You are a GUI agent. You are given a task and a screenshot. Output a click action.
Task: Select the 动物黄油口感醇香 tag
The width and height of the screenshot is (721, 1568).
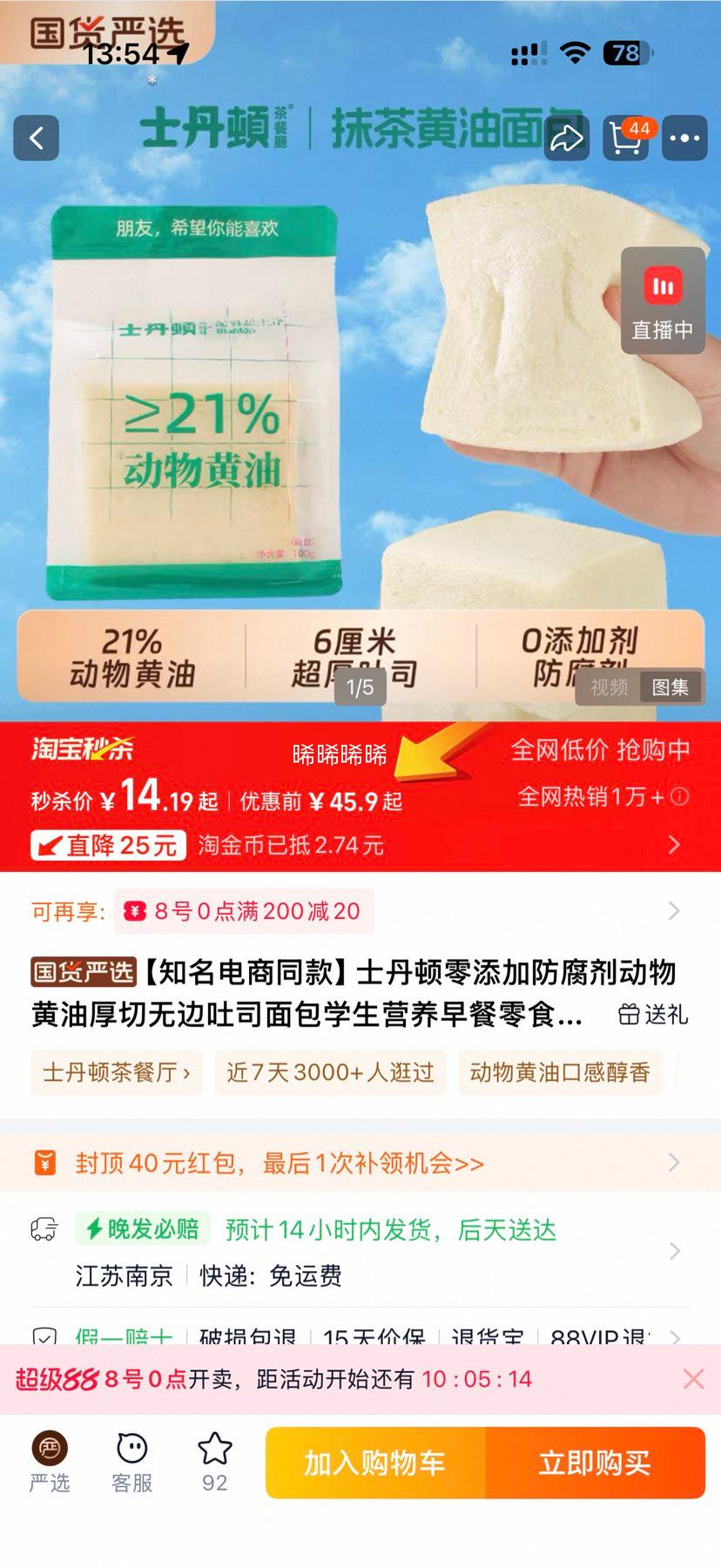[560, 1072]
